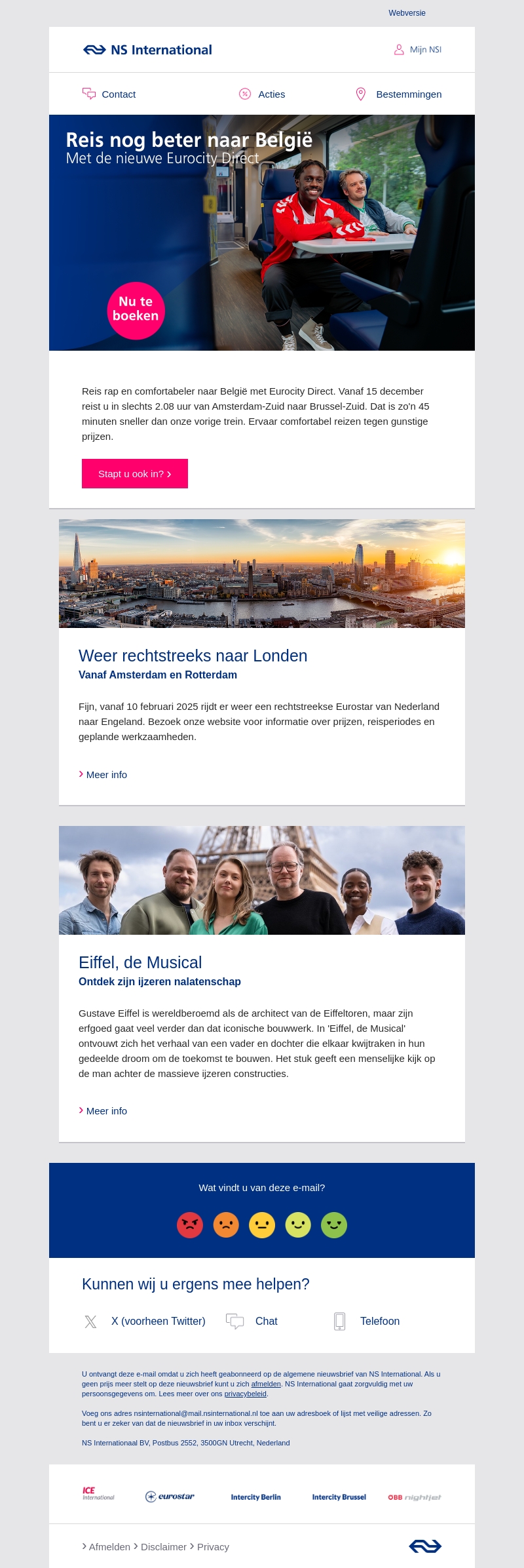Image resolution: width=524 pixels, height=1568 pixels.
Task: Open the Webversie link
Action: [407, 13]
